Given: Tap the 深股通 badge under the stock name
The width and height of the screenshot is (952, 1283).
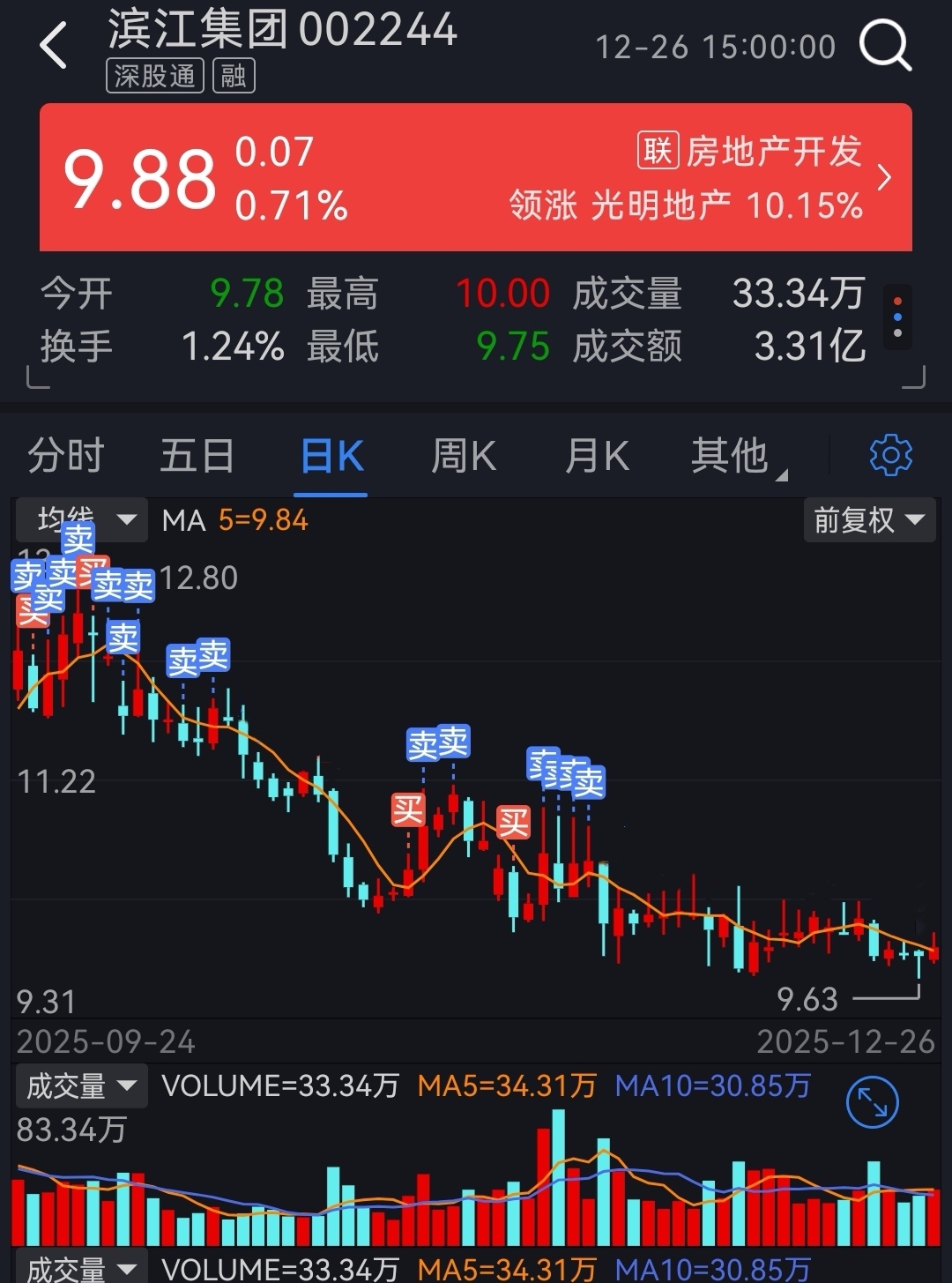Looking at the screenshot, I should [x=155, y=75].
